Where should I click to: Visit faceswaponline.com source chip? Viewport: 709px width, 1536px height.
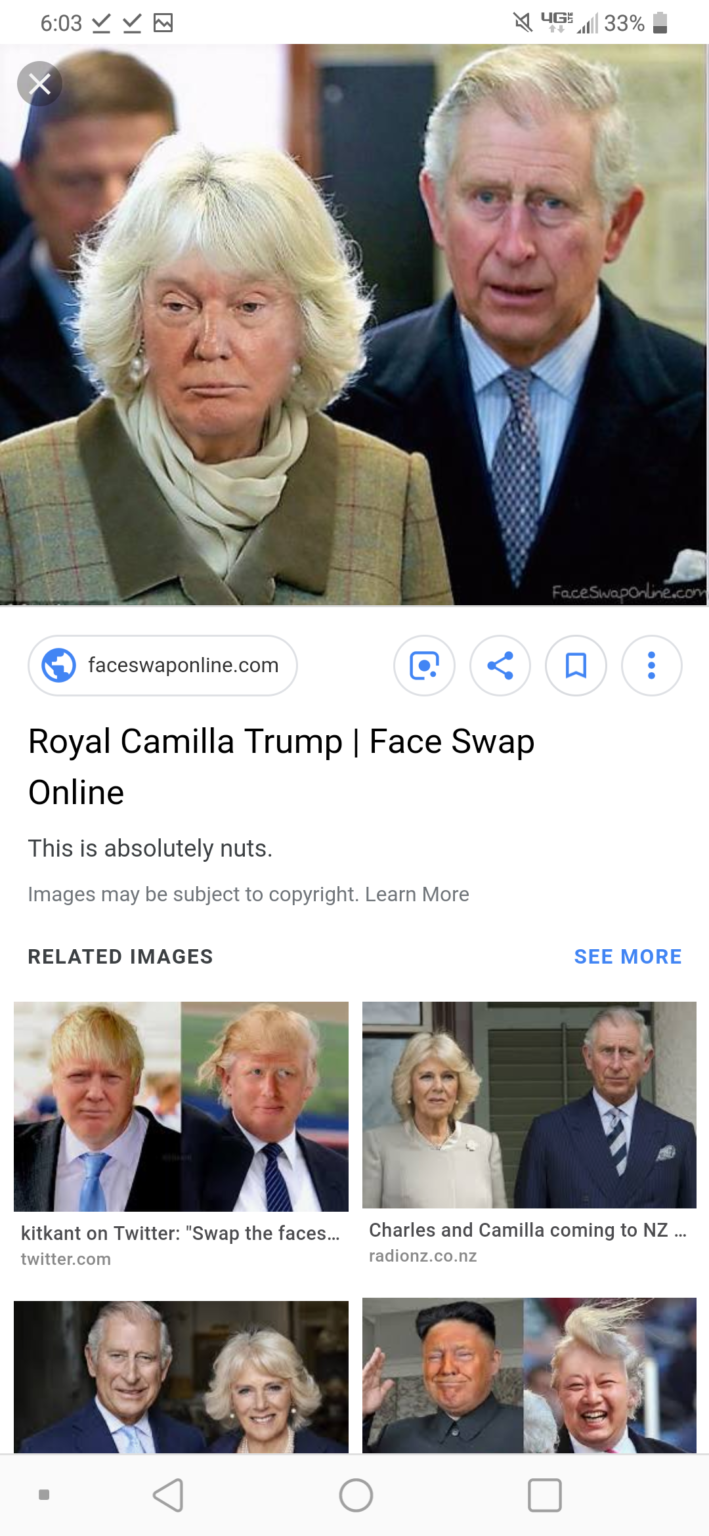[163, 665]
